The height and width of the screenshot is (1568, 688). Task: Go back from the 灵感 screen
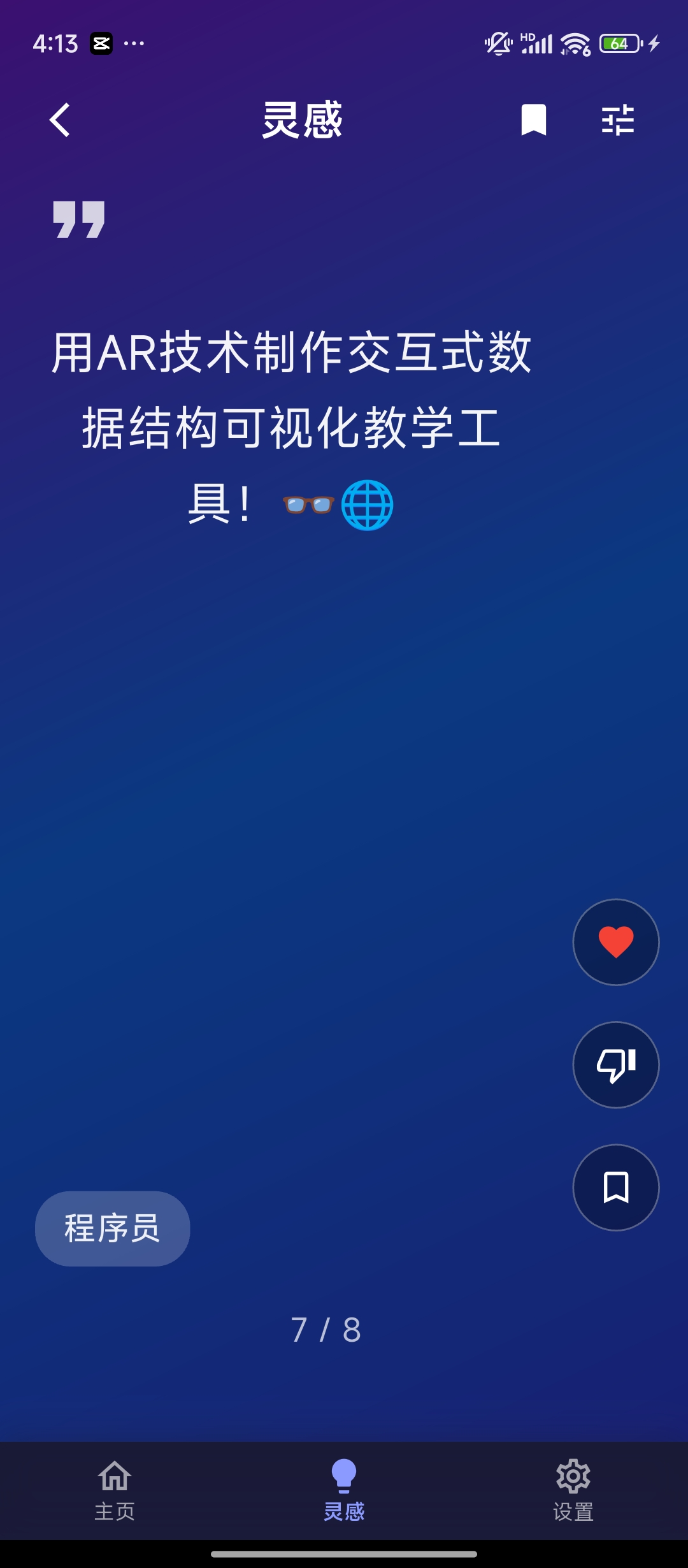[61, 120]
